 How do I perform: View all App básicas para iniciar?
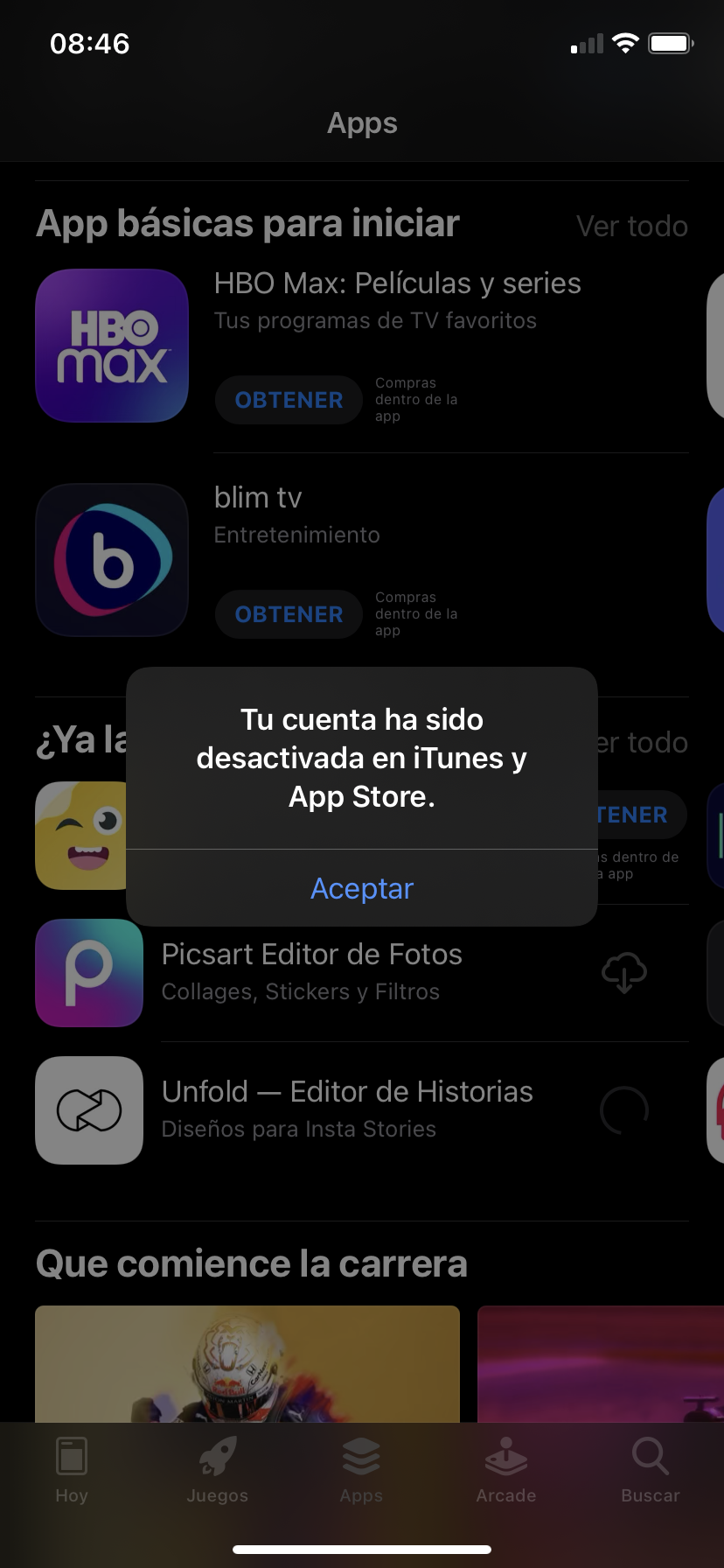pyautogui.click(x=631, y=227)
